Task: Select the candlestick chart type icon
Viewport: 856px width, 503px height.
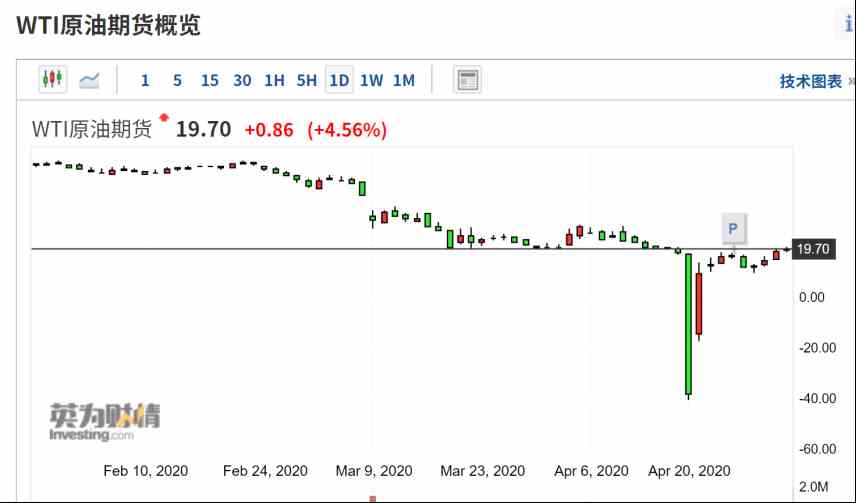Action: click(x=52, y=79)
